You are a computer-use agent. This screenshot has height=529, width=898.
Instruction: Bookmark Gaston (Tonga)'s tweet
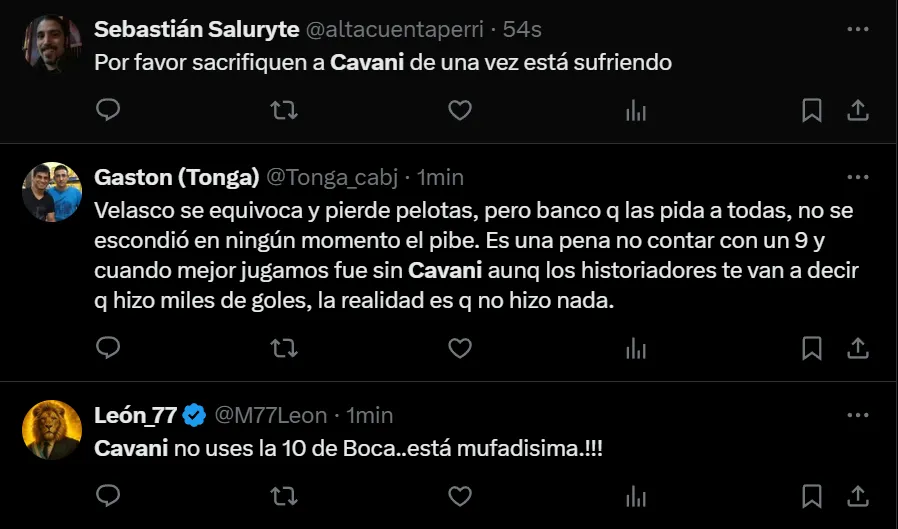pyautogui.click(x=813, y=347)
